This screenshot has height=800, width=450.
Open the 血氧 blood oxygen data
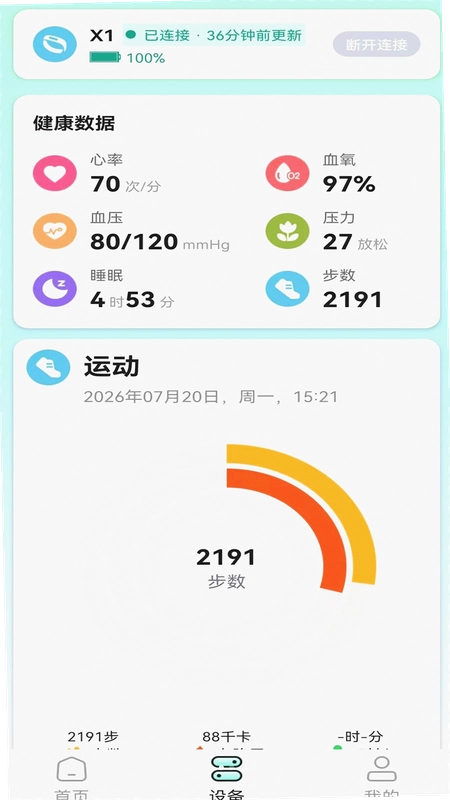[x=321, y=173]
